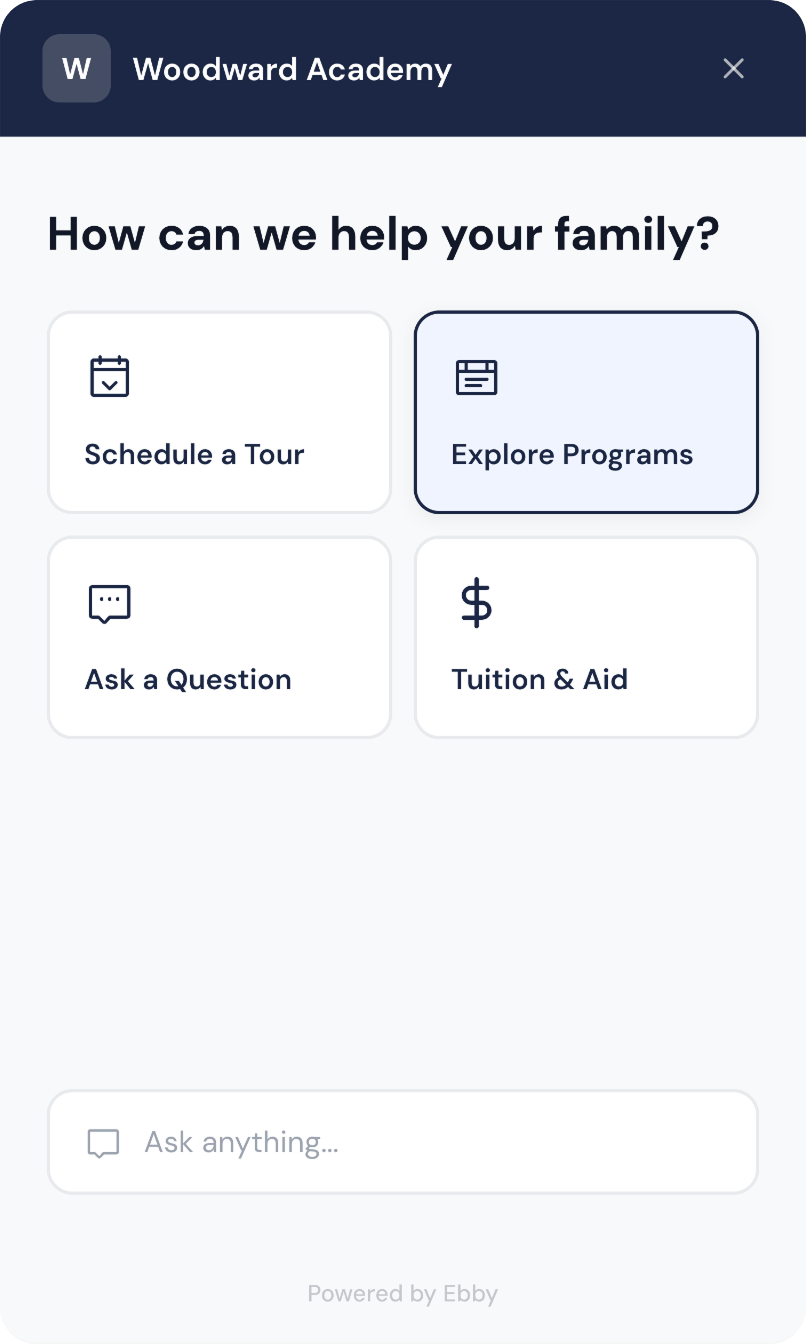
Task: Select the Schedule a Tour card
Action: coord(219,412)
